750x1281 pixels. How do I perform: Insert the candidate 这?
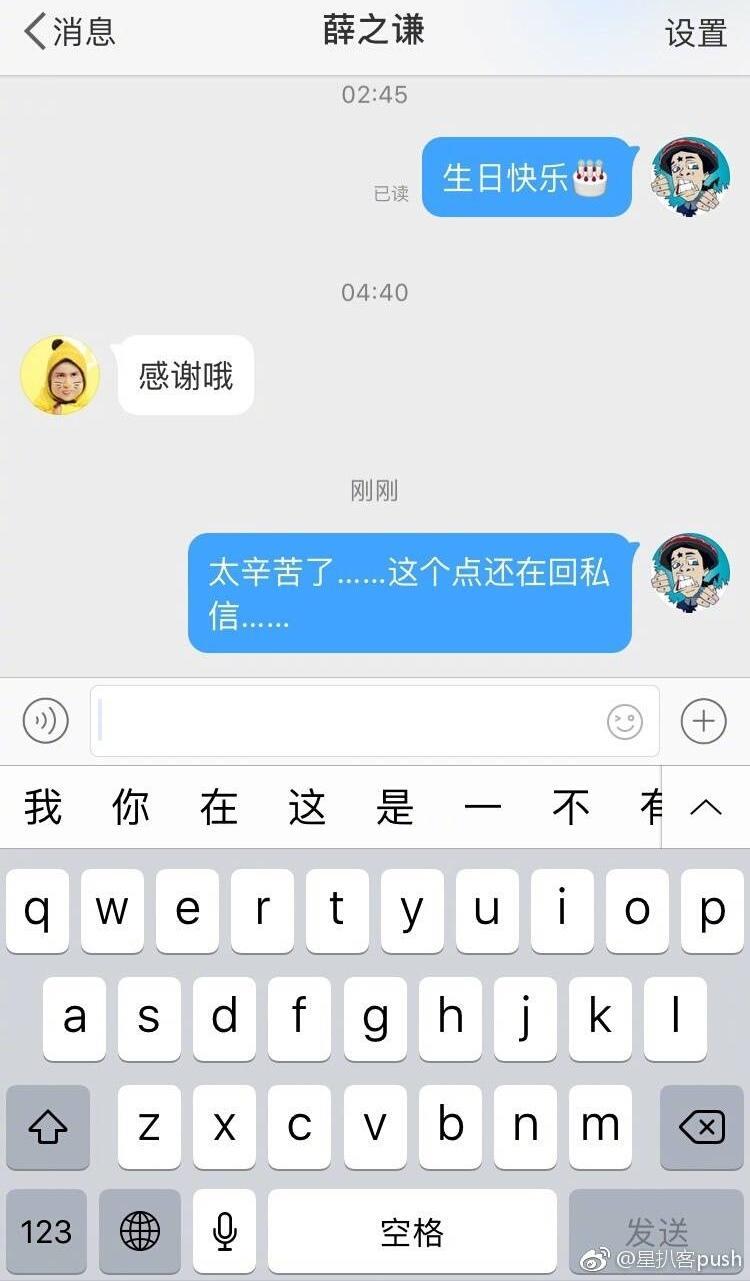pyautogui.click(x=307, y=807)
